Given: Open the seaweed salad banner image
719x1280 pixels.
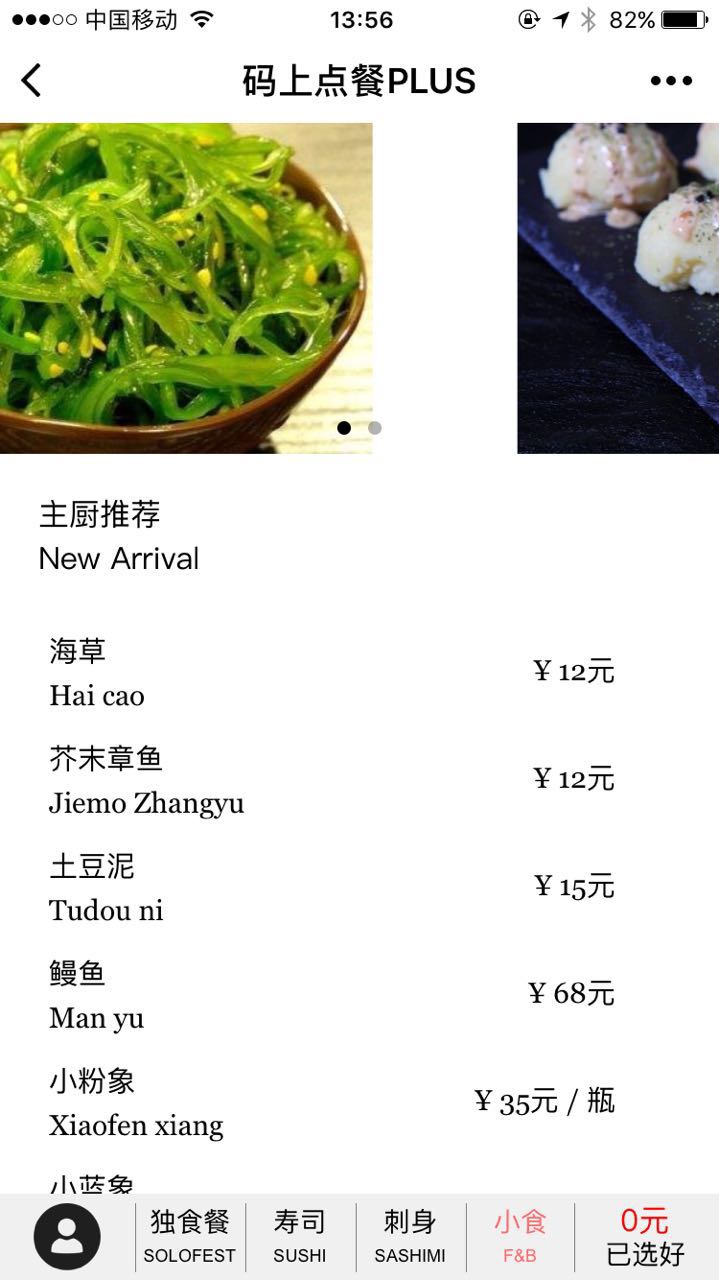Looking at the screenshot, I should 185,288.
